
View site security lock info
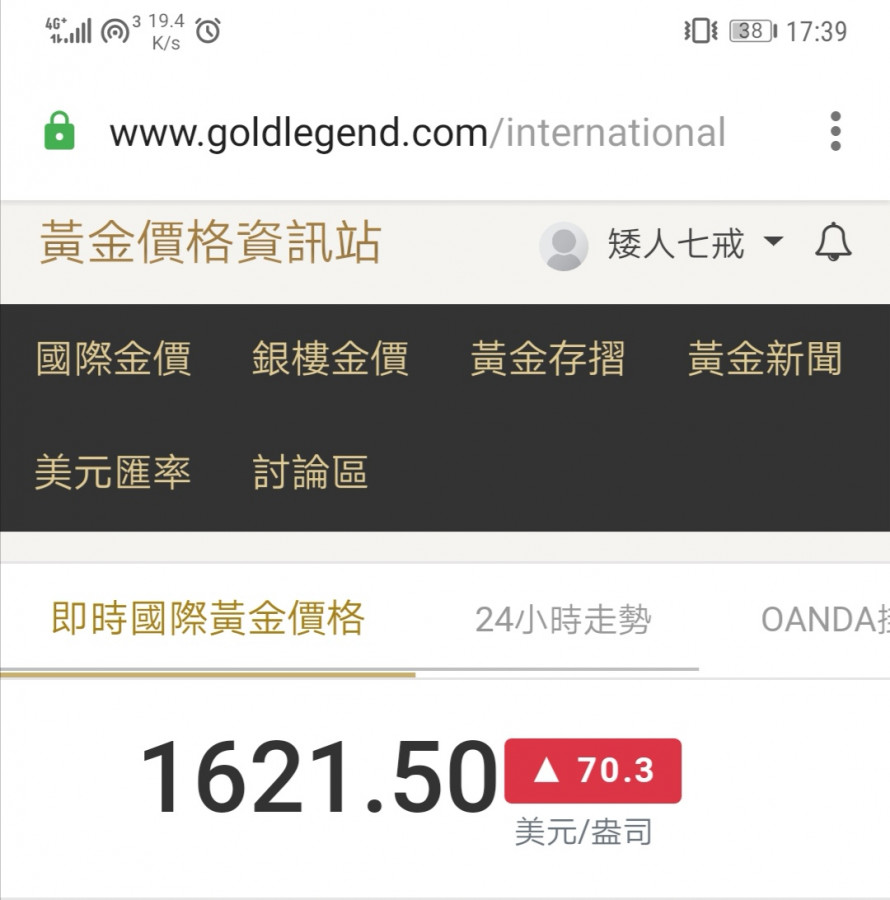tap(59, 132)
